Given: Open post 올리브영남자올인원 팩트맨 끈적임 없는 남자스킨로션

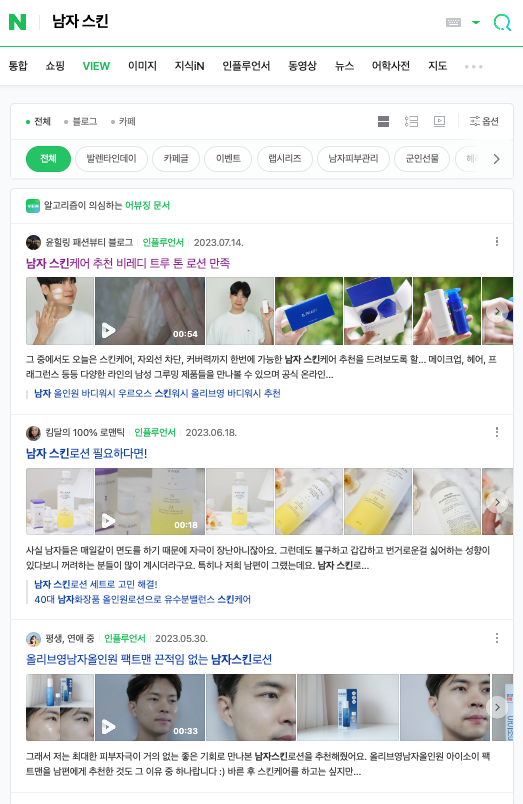Looking at the screenshot, I should (149, 659).
